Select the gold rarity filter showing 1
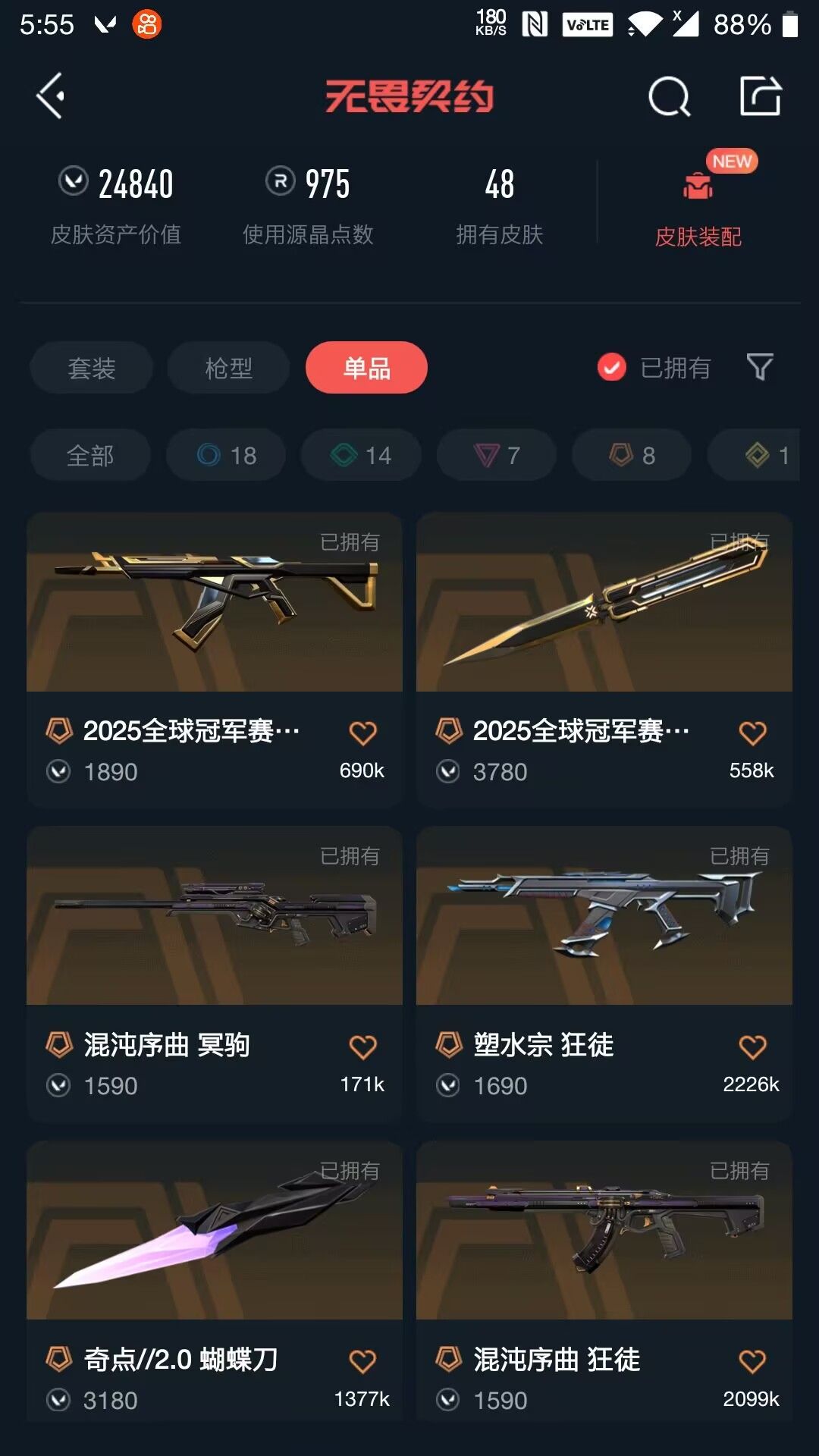Screen dimensions: 819x1456 pos(762,455)
